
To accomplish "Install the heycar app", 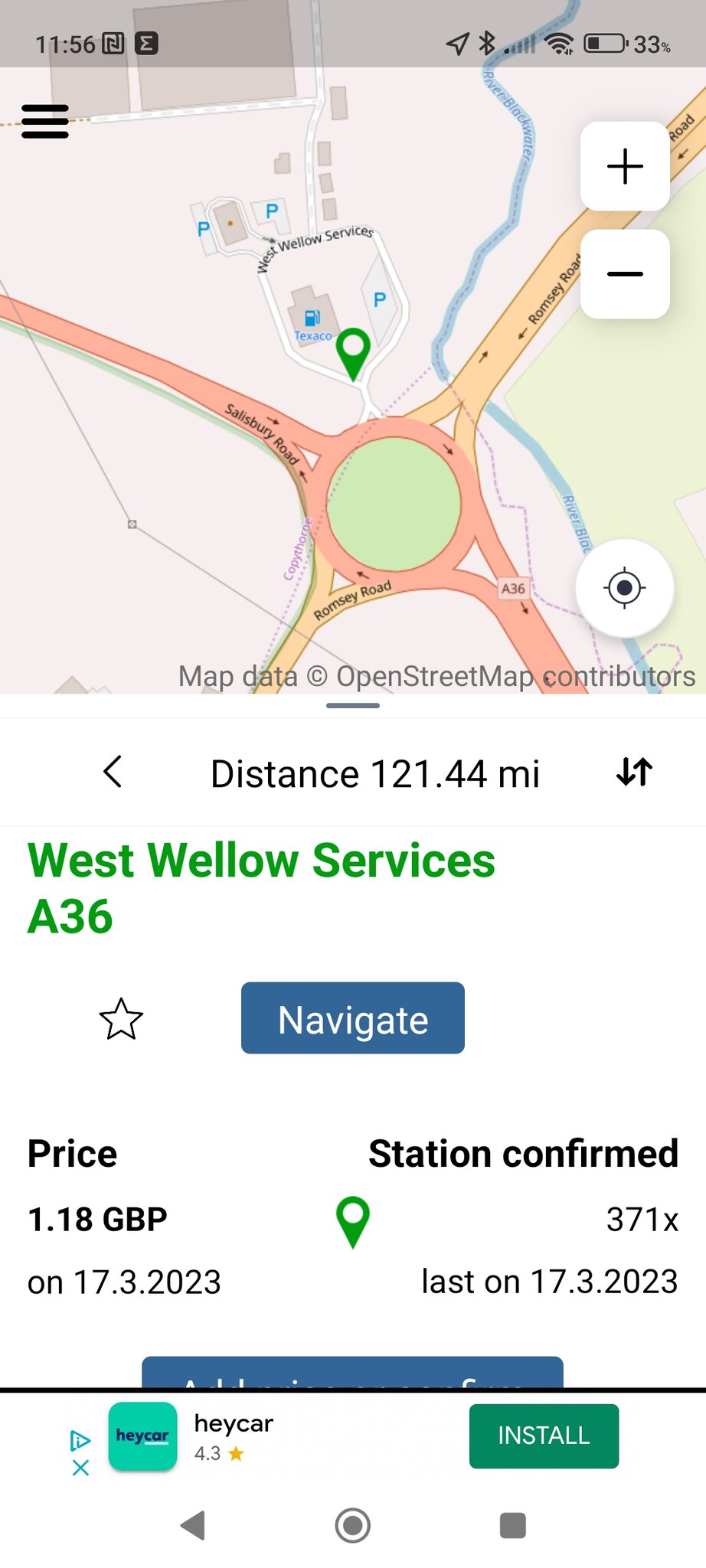I will 544,1436.
